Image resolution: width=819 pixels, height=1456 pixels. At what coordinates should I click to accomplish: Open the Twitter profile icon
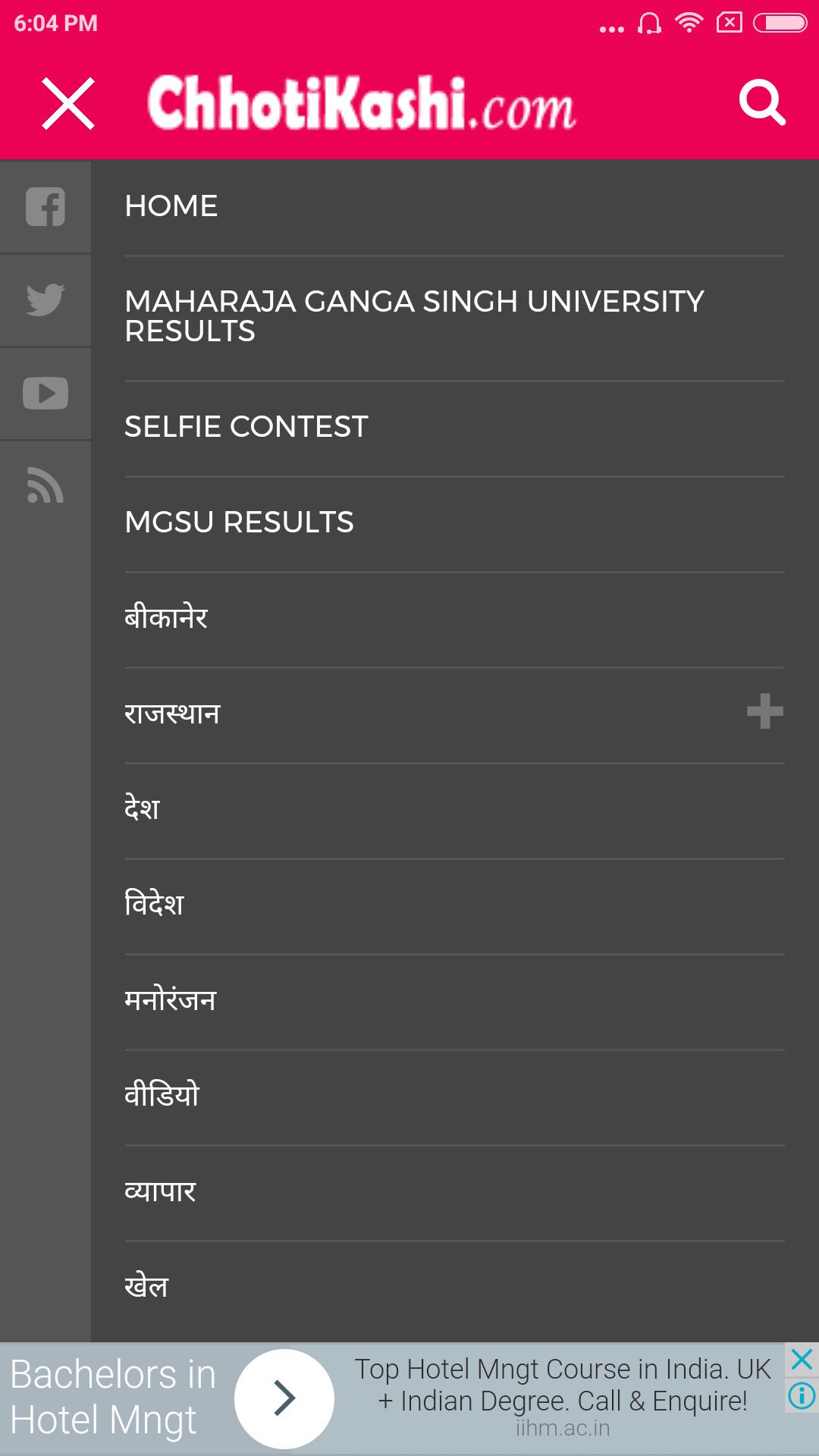[45, 300]
